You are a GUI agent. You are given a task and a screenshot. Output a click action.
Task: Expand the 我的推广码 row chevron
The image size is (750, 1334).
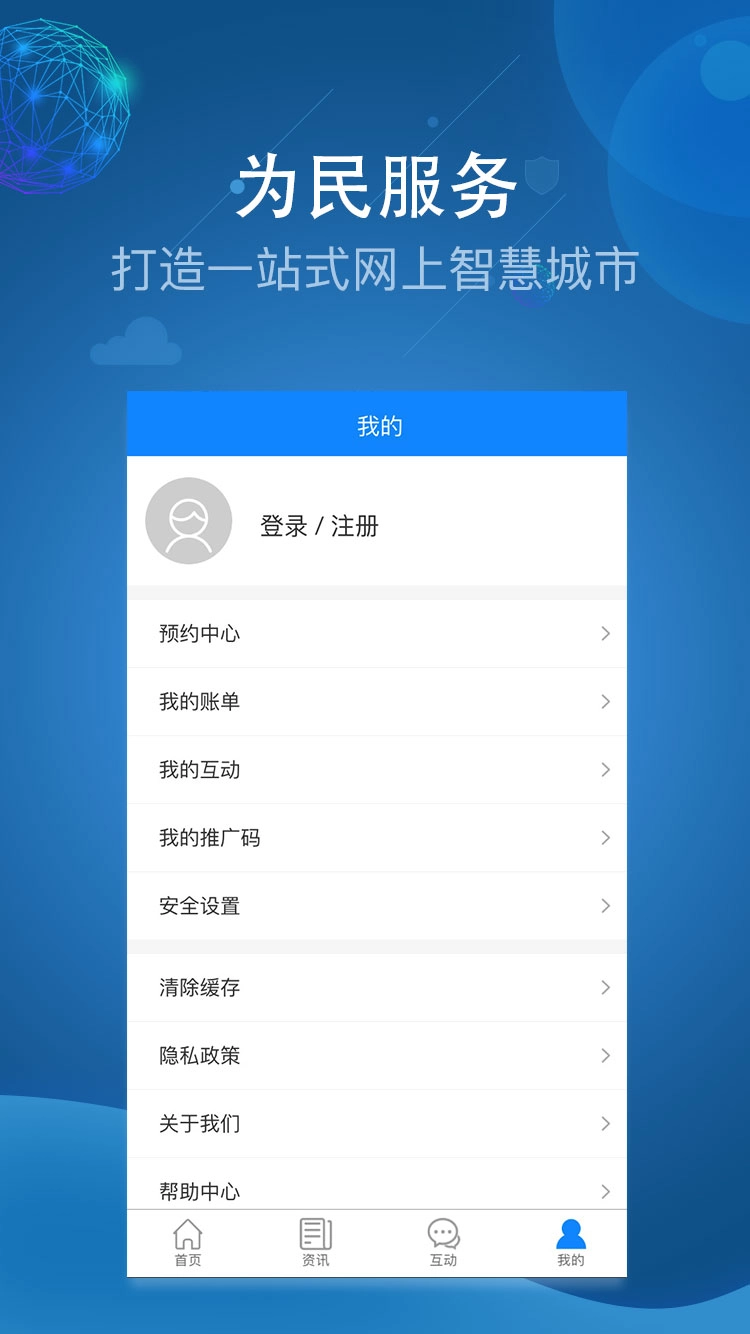605,838
